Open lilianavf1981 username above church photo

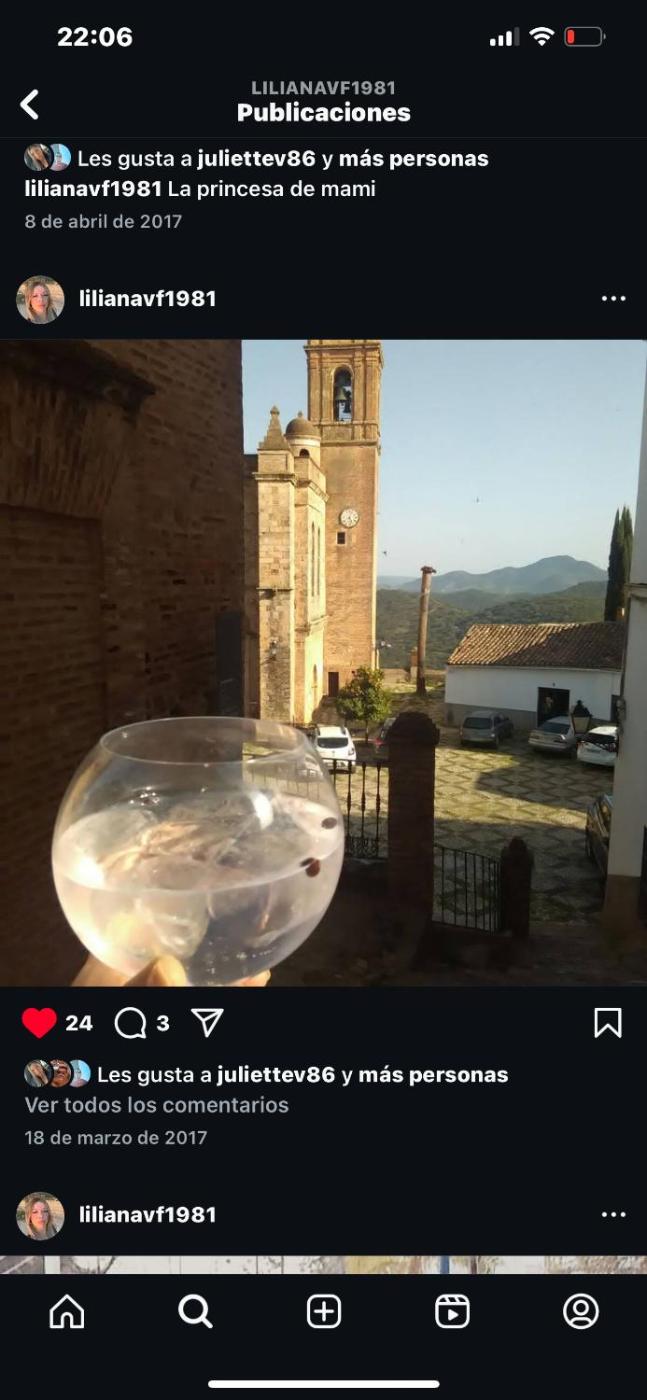click(147, 299)
